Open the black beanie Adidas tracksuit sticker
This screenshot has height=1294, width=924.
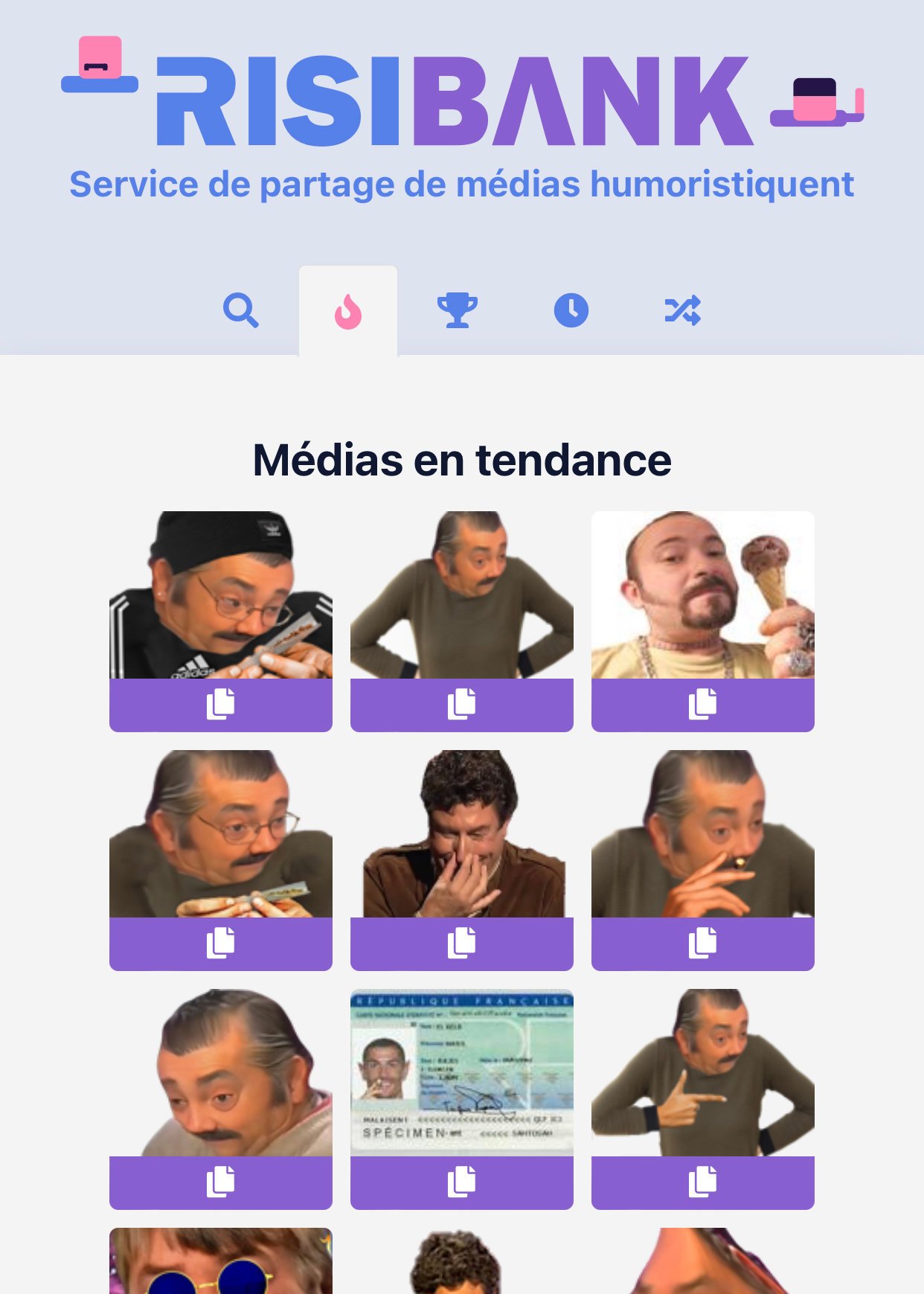point(220,595)
